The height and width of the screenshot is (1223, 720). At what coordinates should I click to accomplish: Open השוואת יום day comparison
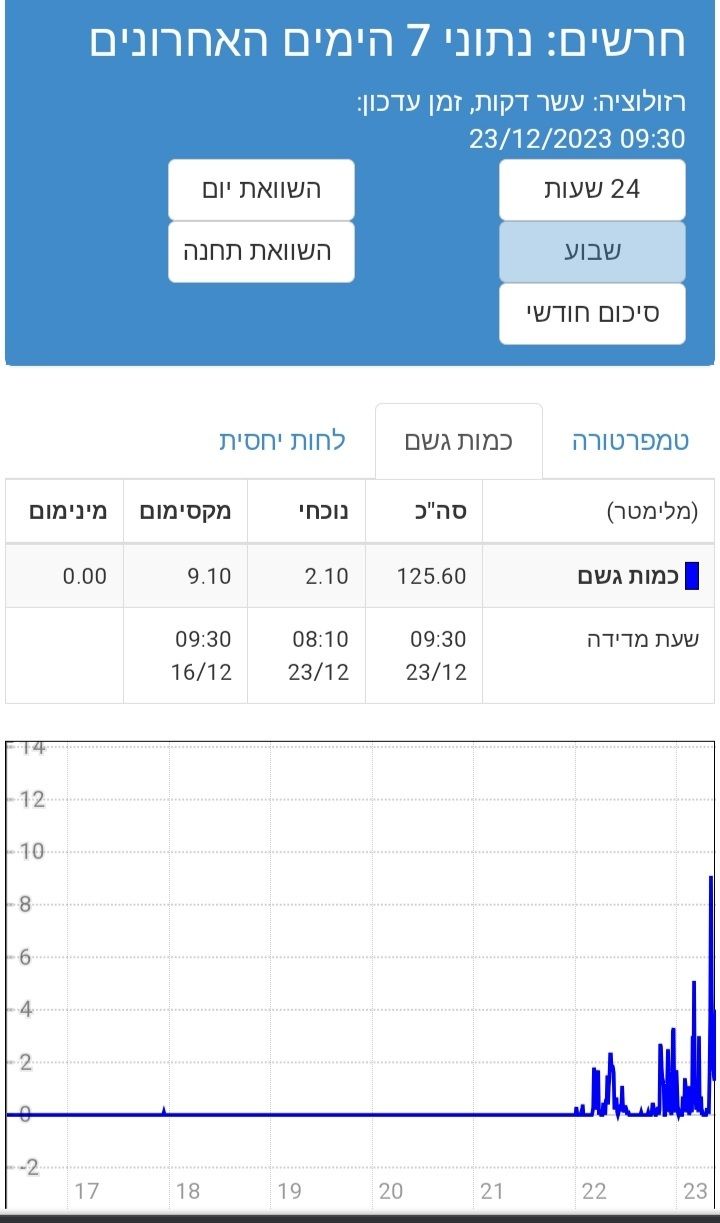(x=261, y=190)
